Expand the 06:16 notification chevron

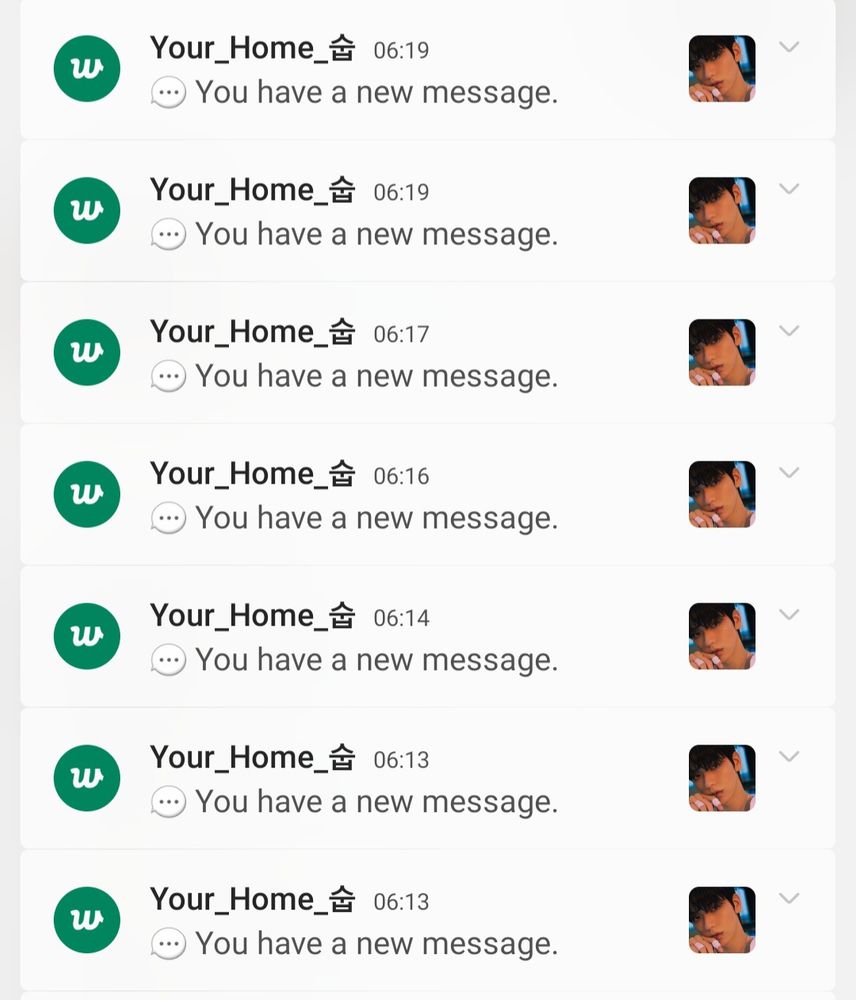pyautogui.click(x=789, y=473)
